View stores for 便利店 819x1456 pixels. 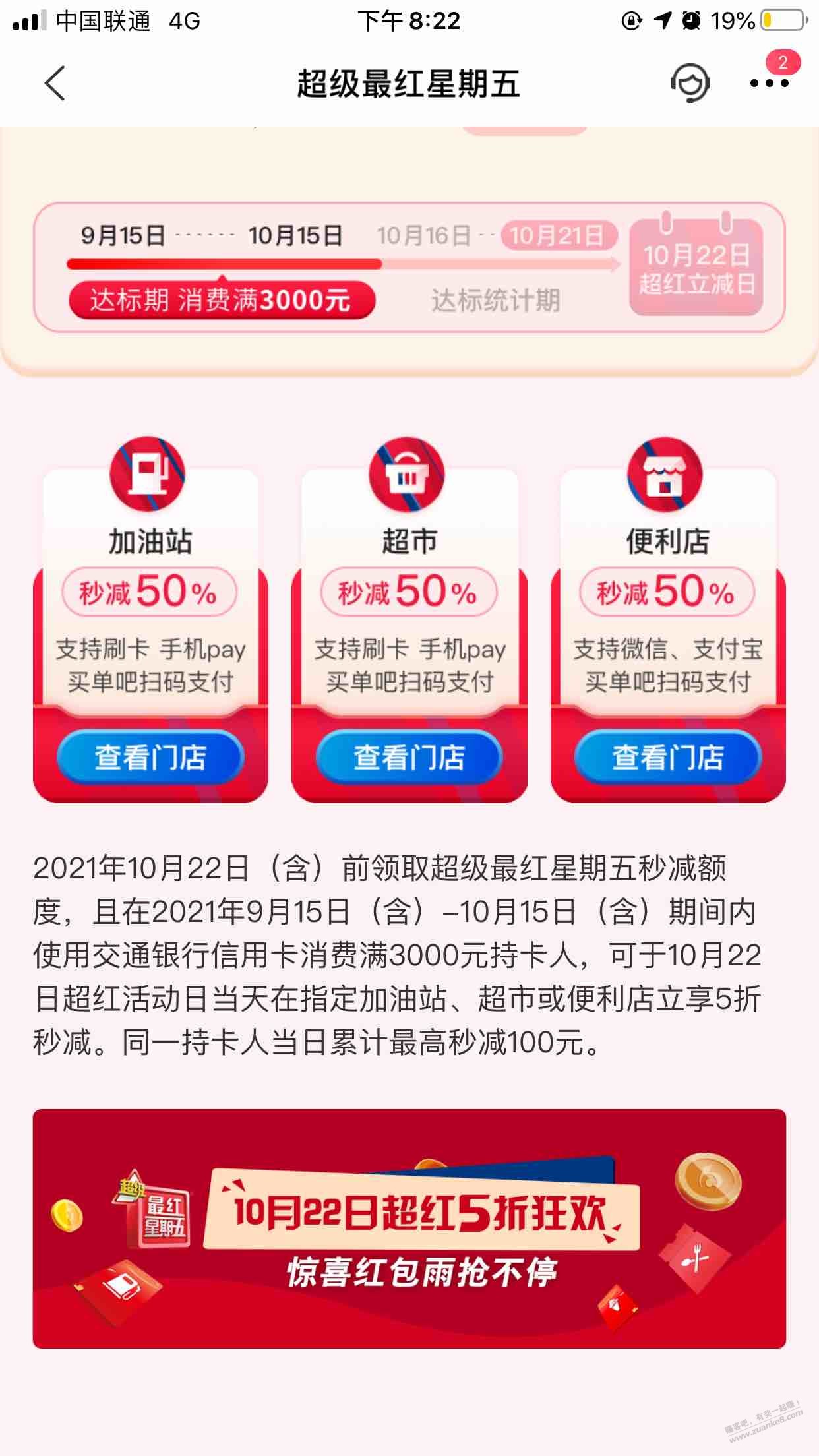click(x=668, y=757)
